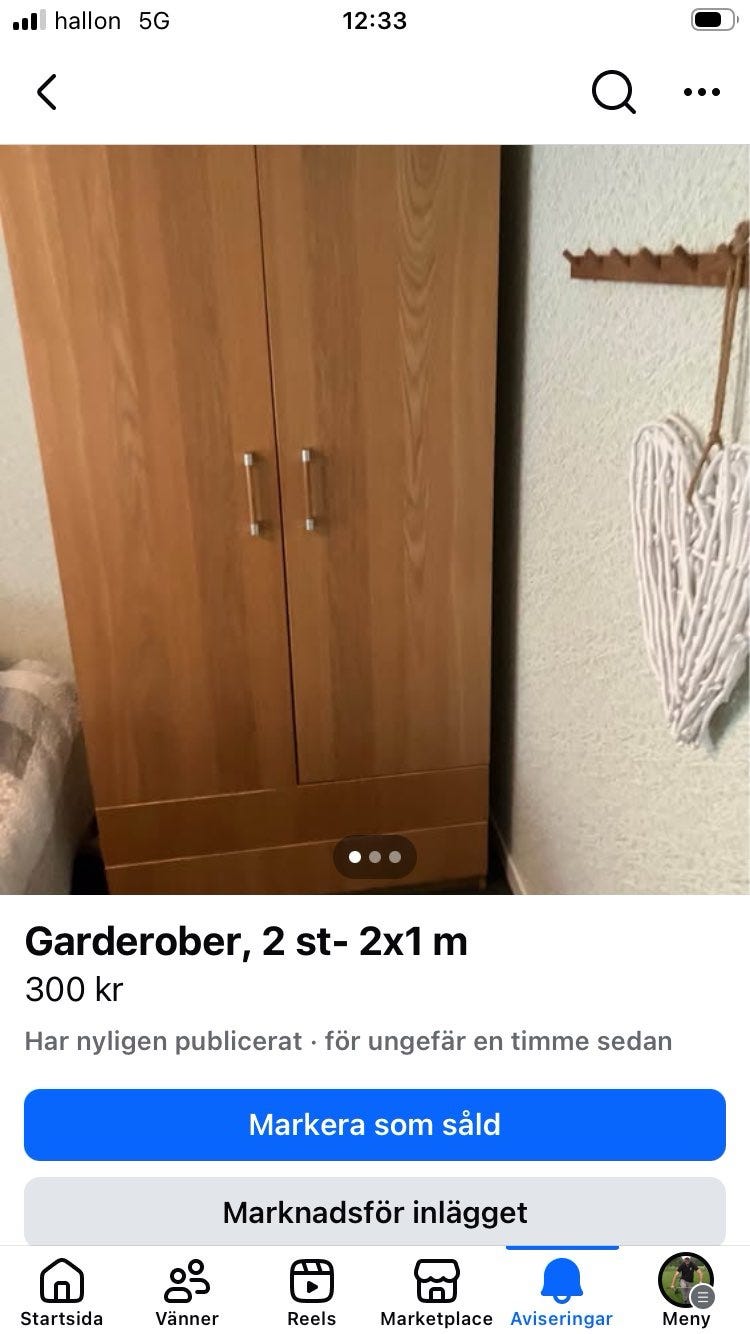Open Aviseringar notifications
This screenshot has height=1334, width=750.
561,1290
